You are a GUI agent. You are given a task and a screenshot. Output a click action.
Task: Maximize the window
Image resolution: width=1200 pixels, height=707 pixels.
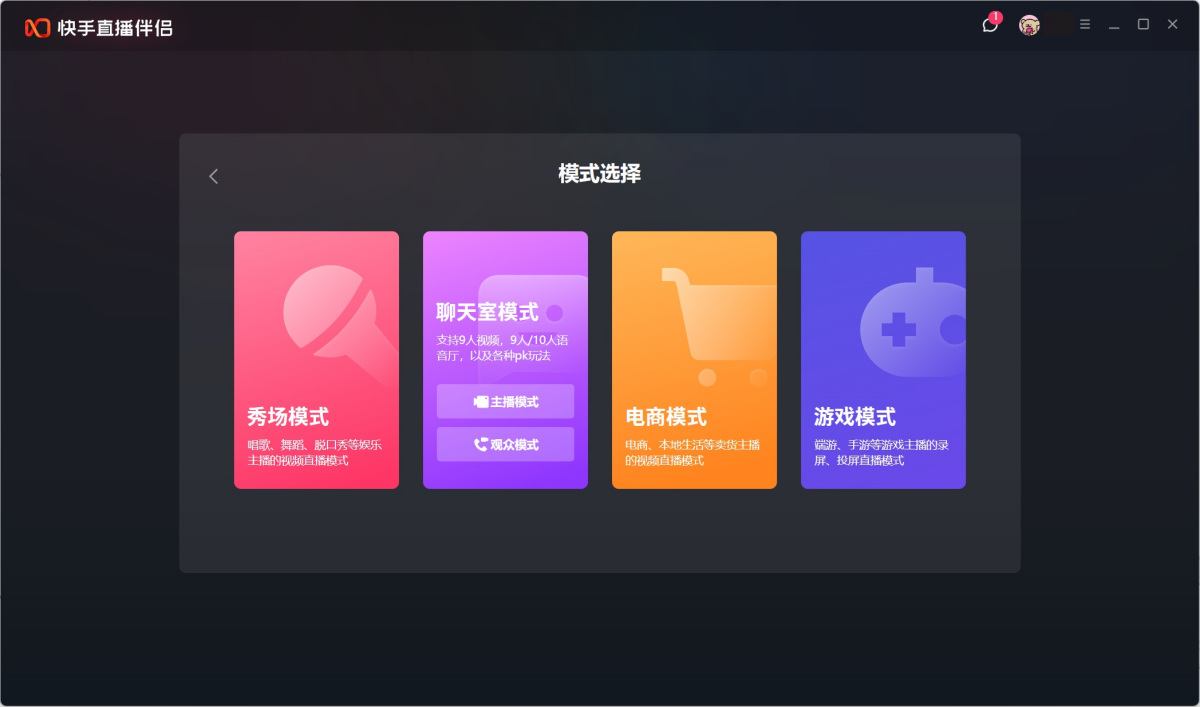1143,25
